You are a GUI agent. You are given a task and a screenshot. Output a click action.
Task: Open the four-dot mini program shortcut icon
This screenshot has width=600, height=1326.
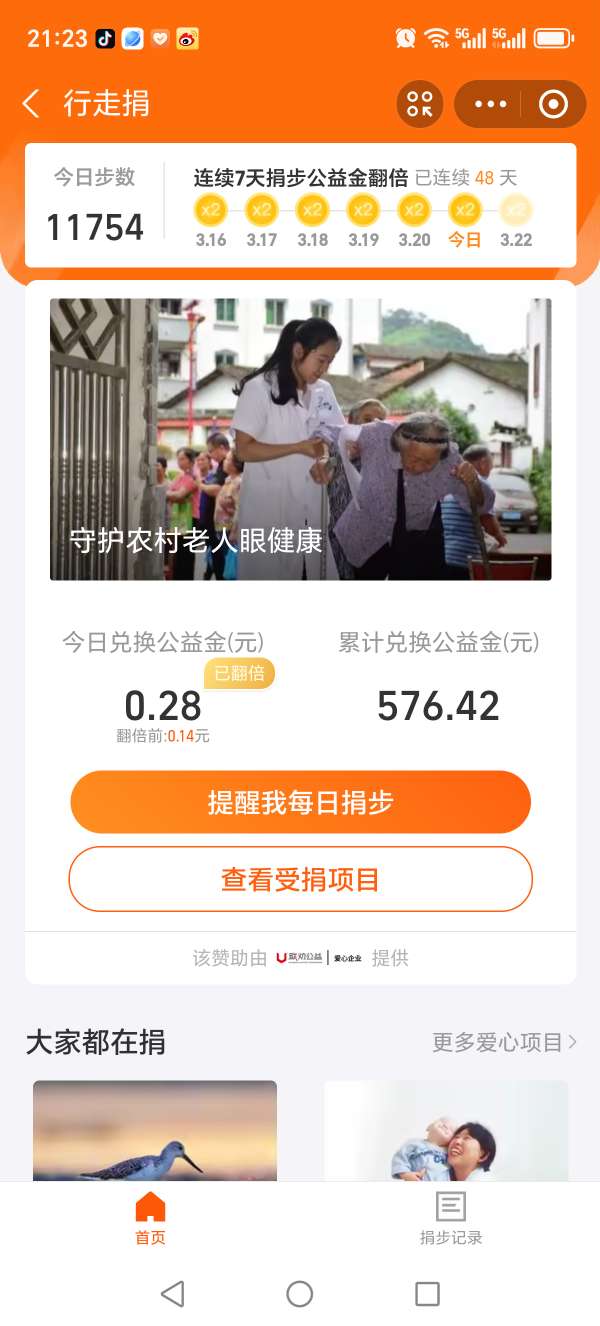420,104
